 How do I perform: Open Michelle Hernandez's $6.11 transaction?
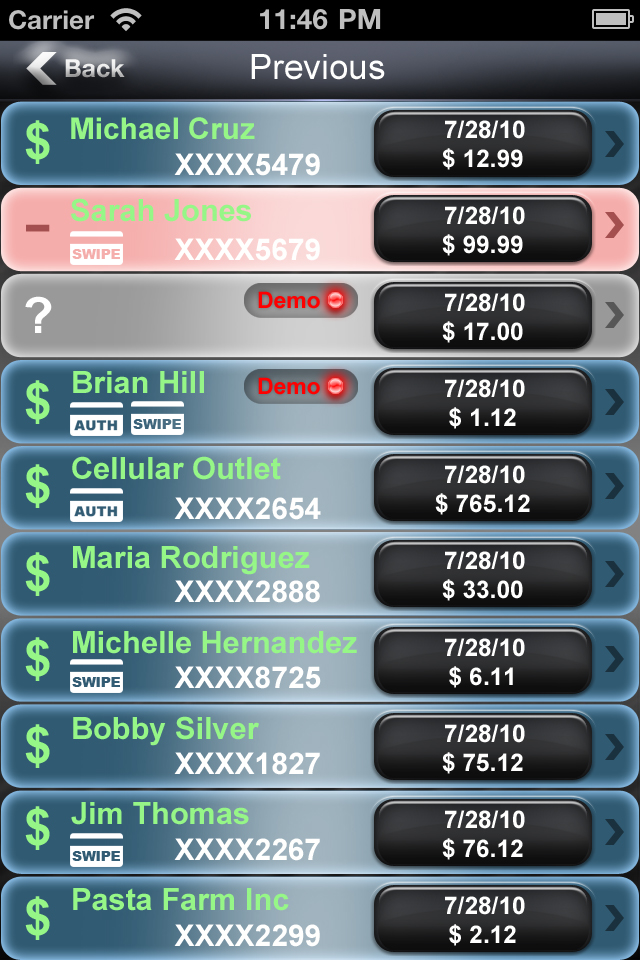tap(320, 660)
